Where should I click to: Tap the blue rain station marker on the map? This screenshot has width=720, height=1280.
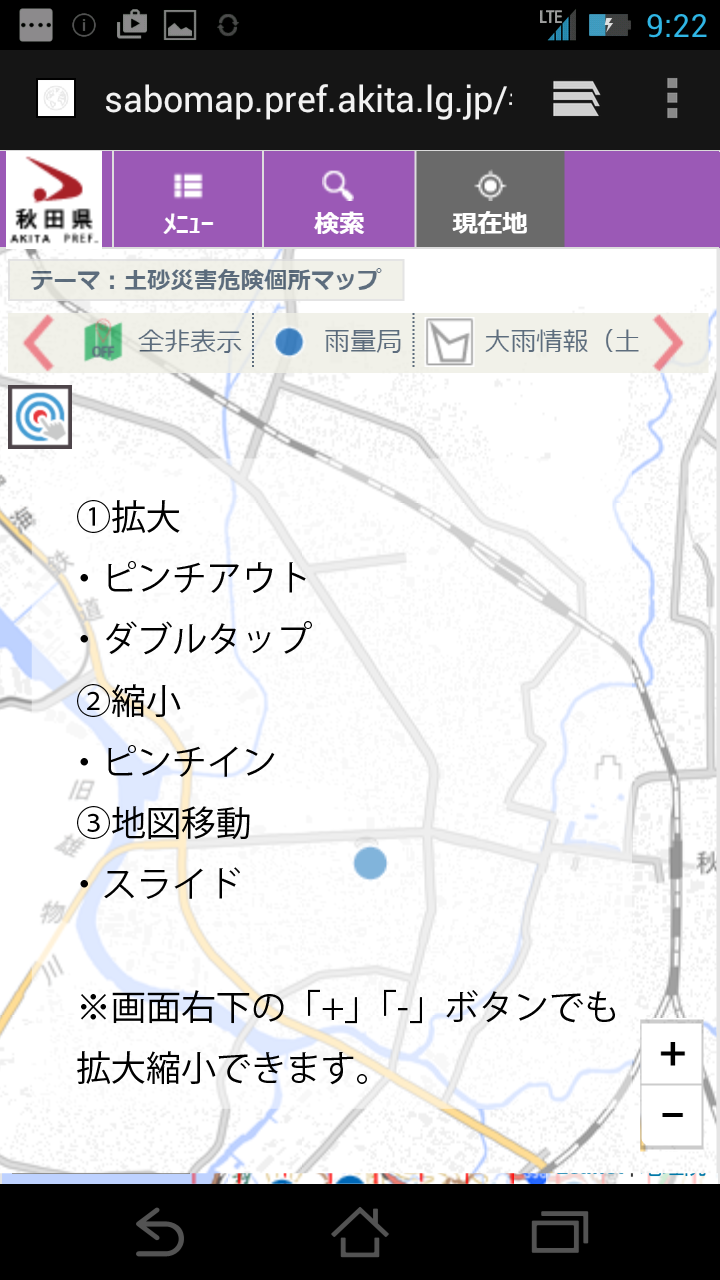click(x=370, y=862)
